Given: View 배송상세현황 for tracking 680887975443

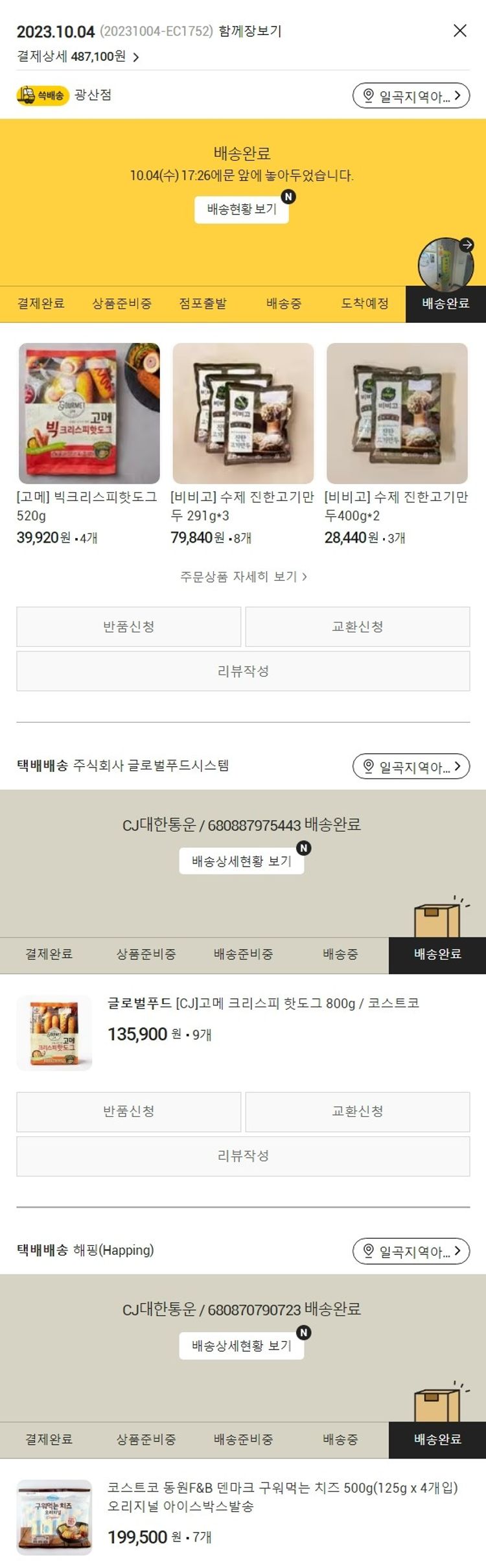Looking at the screenshot, I should 242,861.
